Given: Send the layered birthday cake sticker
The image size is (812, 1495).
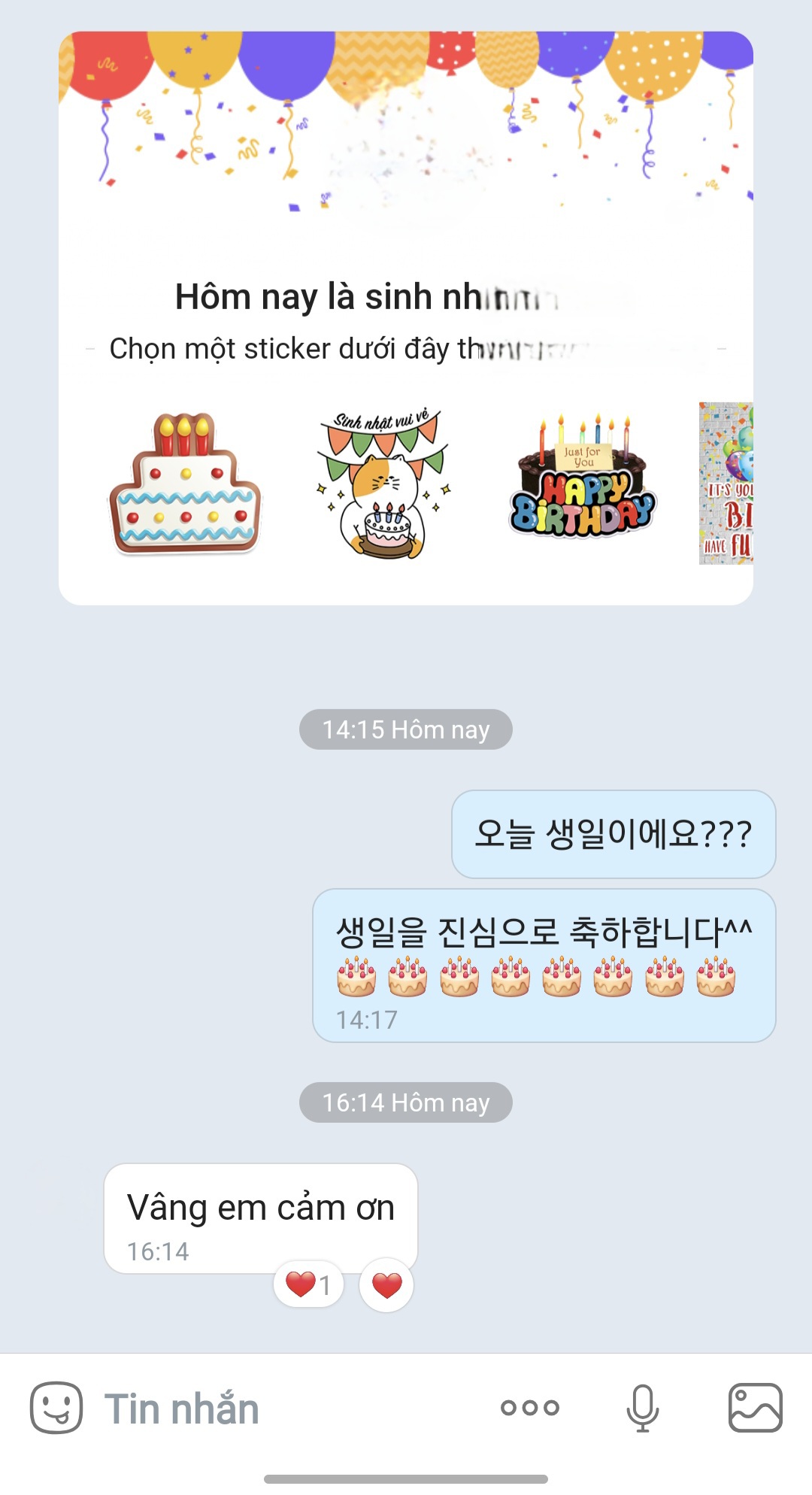Looking at the screenshot, I should click(185, 483).
